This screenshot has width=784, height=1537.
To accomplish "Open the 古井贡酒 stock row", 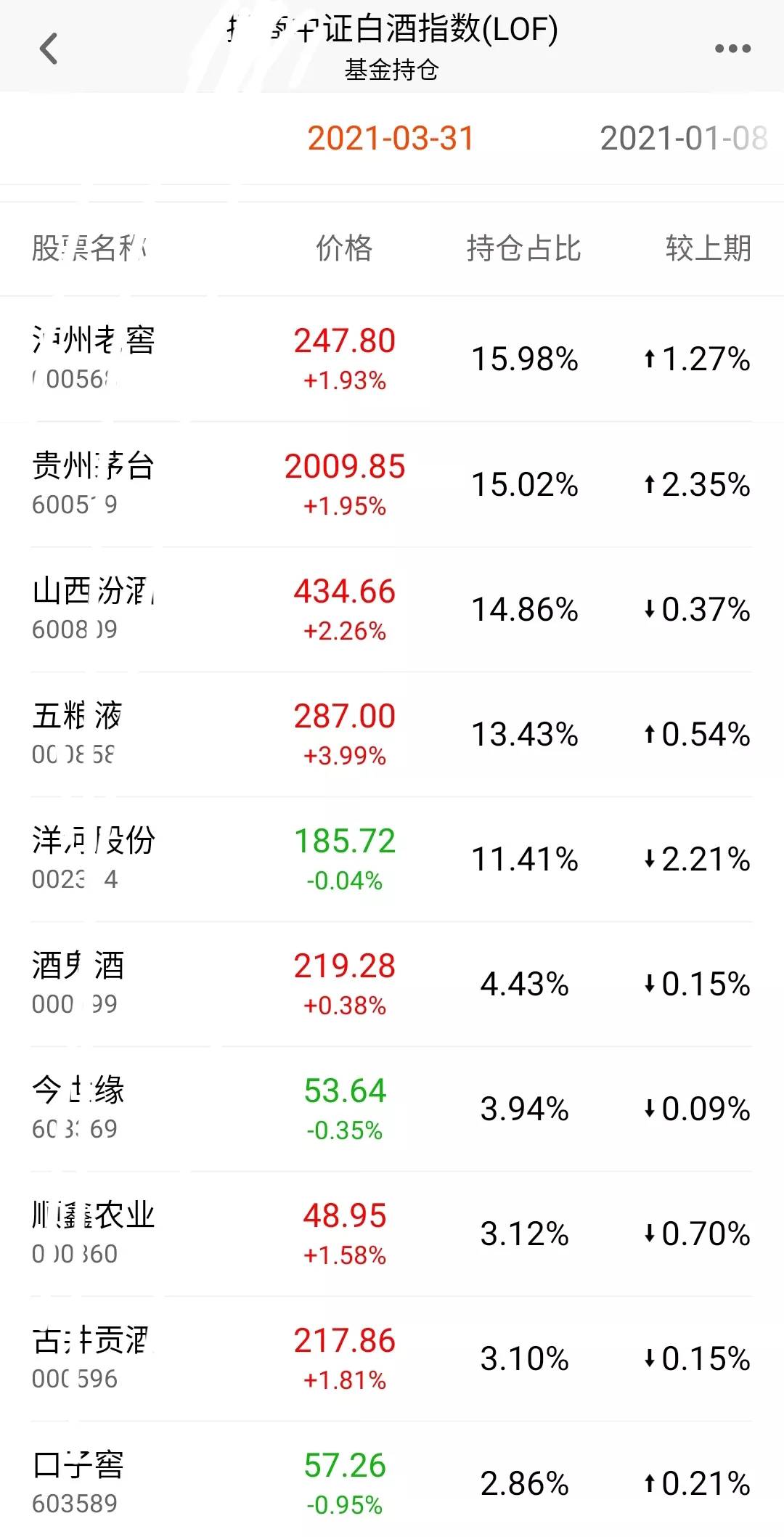I will [392, 1358].
